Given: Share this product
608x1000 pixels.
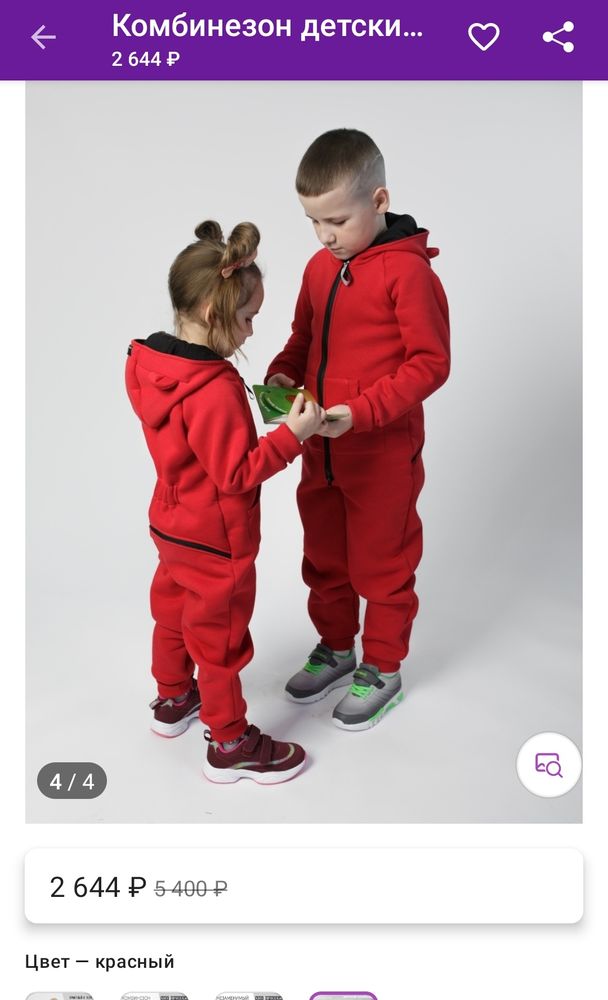Looking at the screenshot, I should pyautogui.click(x=558, y=37).
